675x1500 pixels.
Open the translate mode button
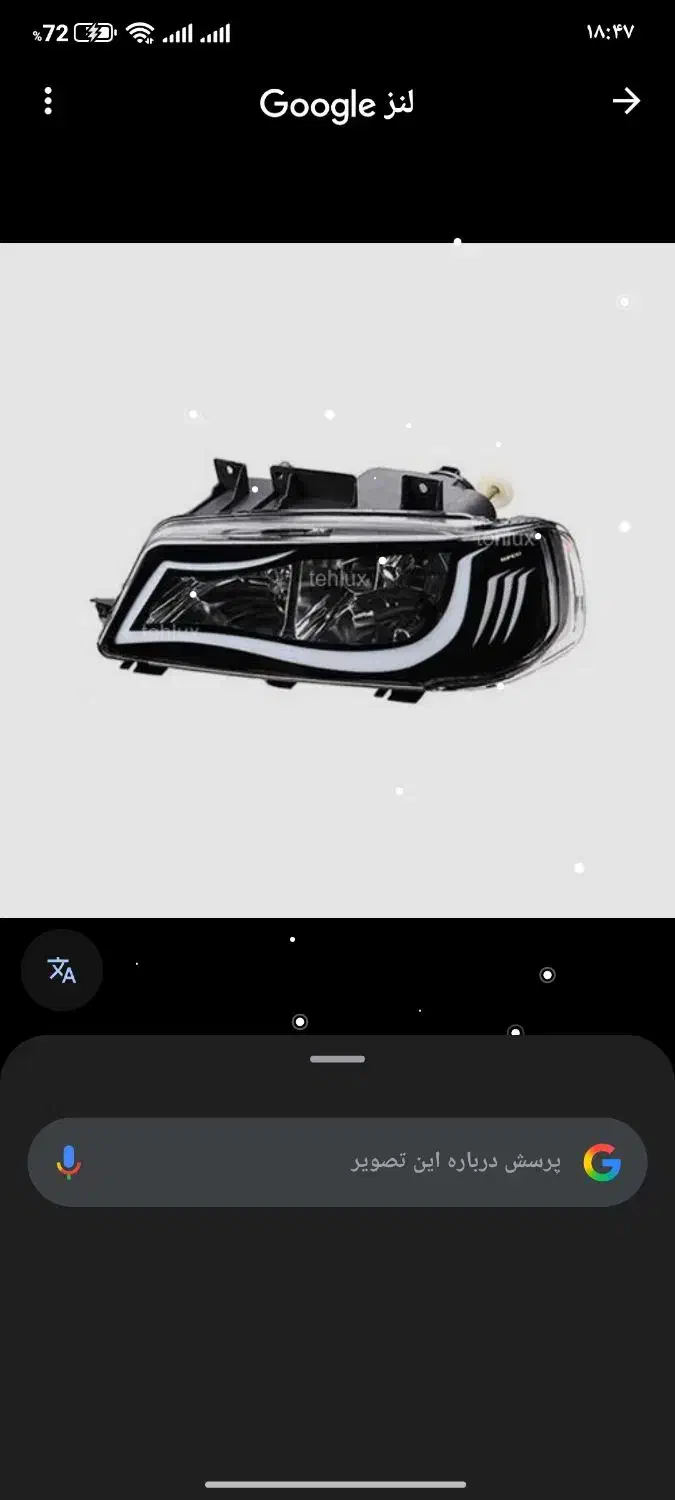click(x=62, y=970)
